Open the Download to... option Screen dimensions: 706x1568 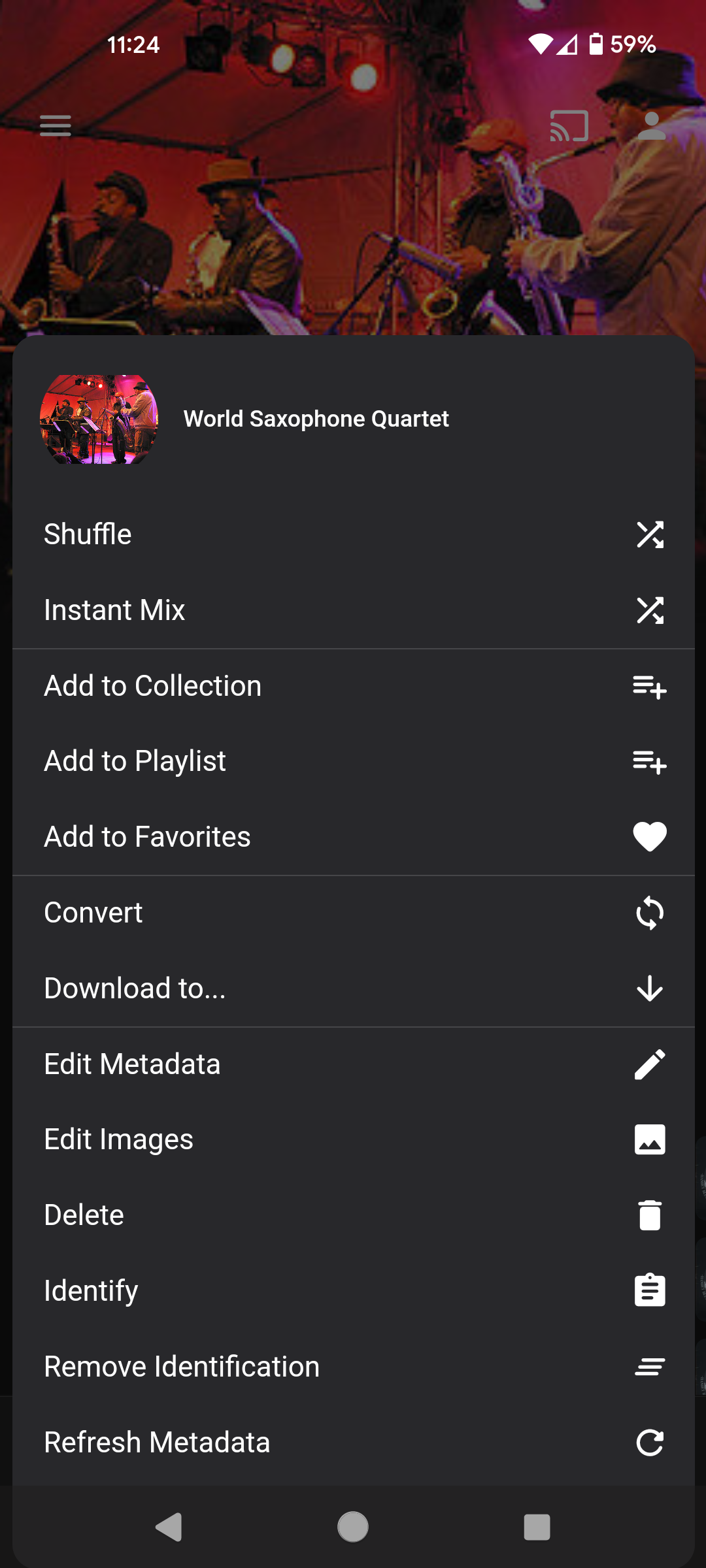click(353, 988)
